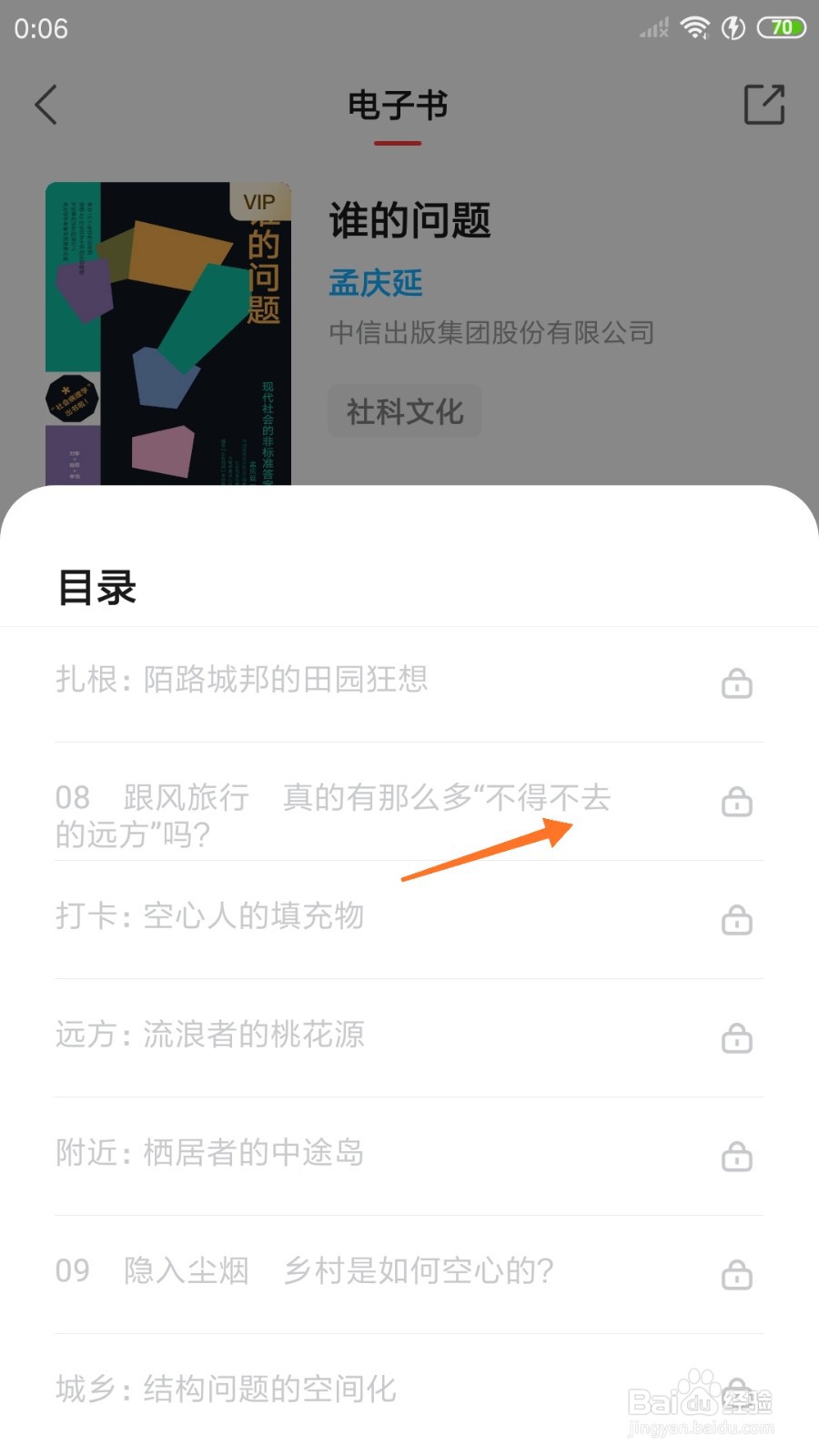
Task: Tap the lock icon for chapter 09 隐入尘烟
Action: 736,1275
